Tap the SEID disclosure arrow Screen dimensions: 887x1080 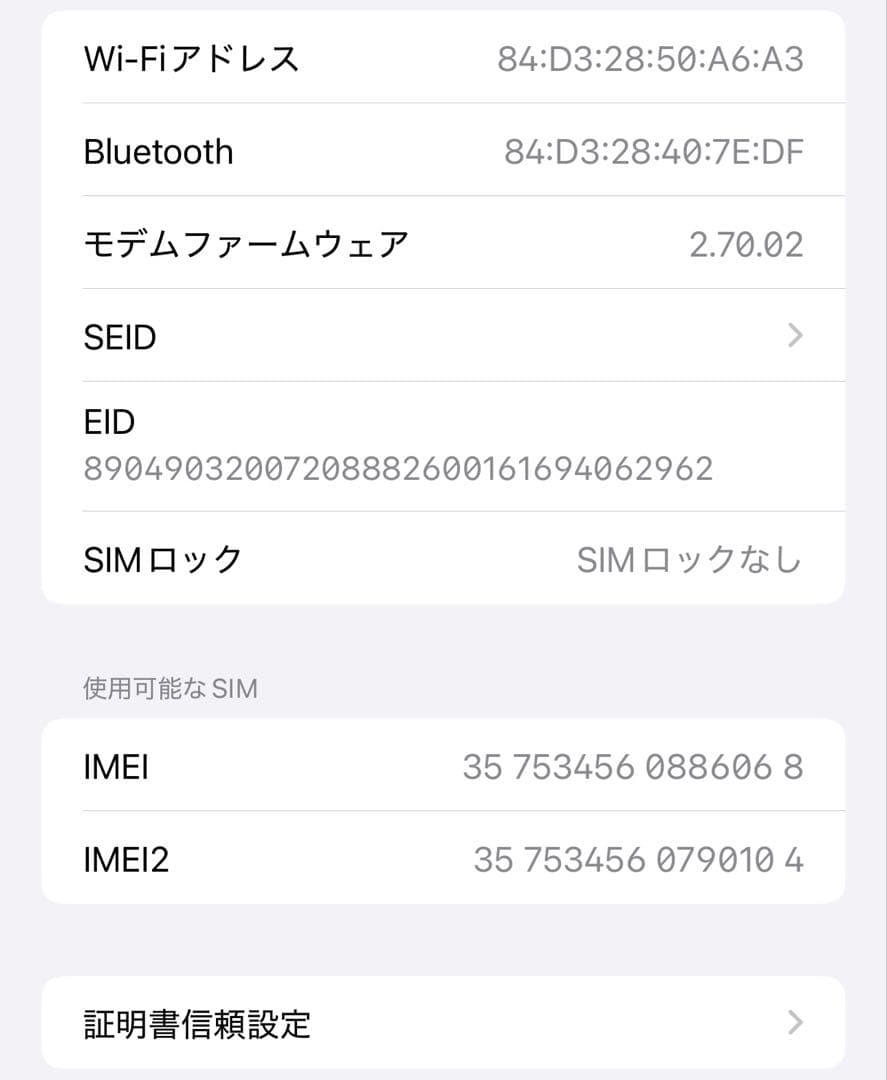(794, 337)
